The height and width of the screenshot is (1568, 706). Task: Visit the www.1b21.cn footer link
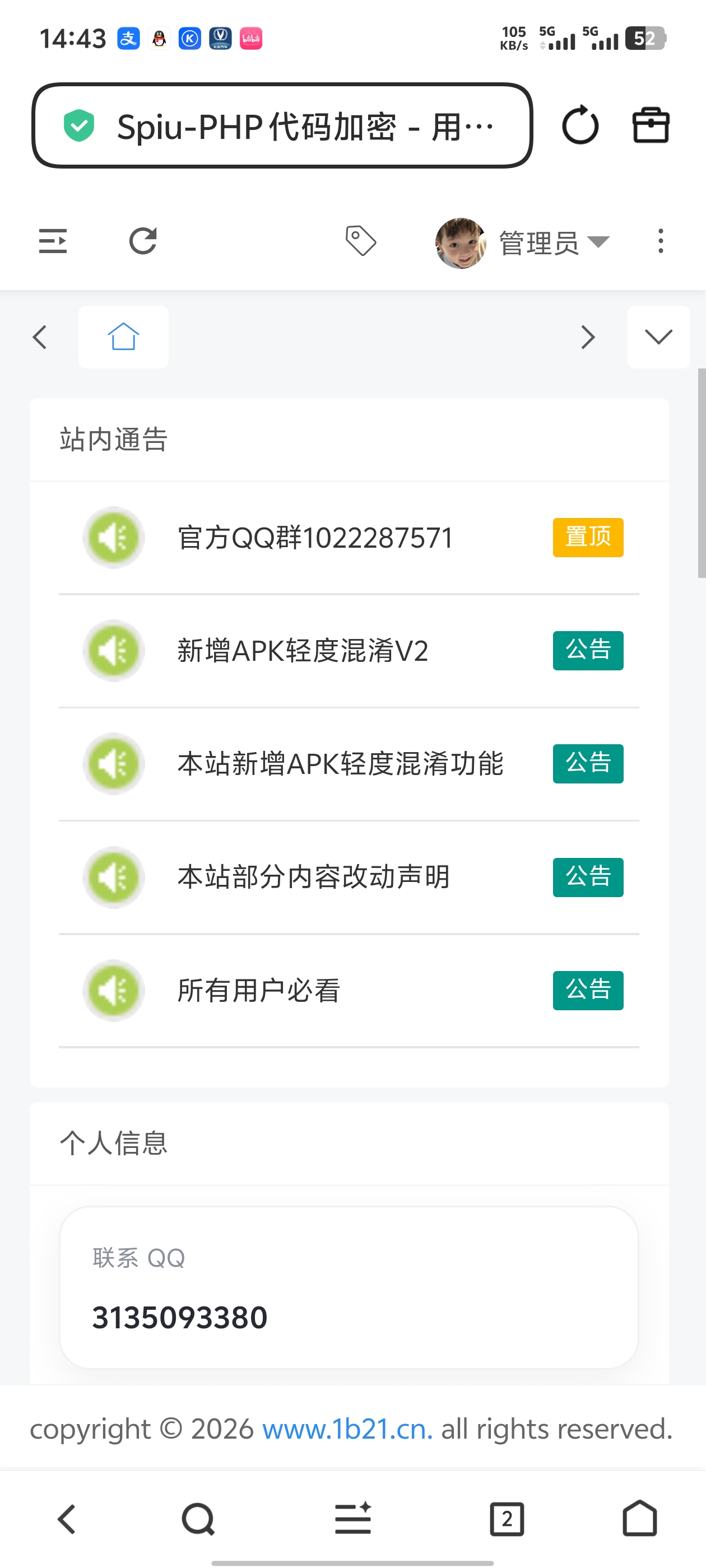coord(347,1429)
